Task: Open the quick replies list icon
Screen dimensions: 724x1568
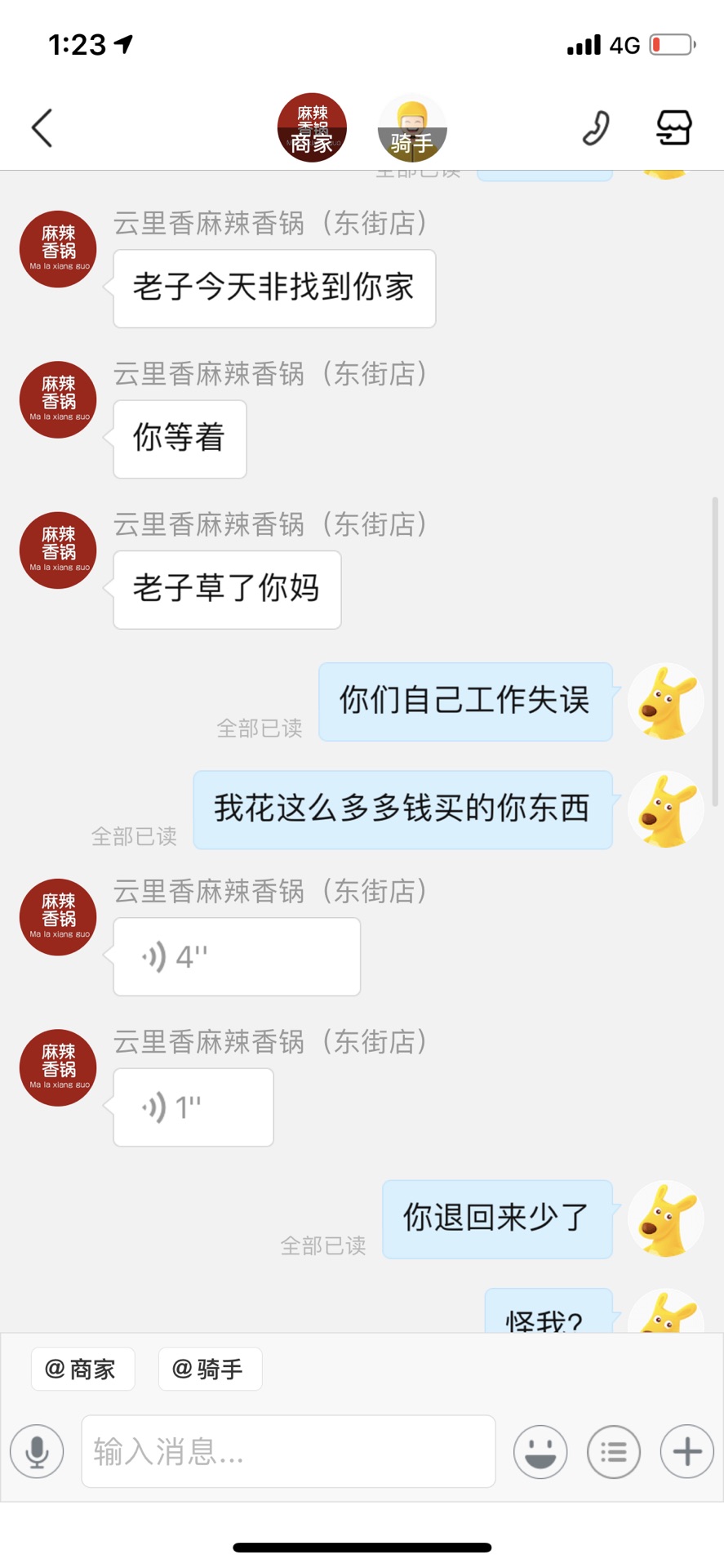Action: click(614, 1451)
